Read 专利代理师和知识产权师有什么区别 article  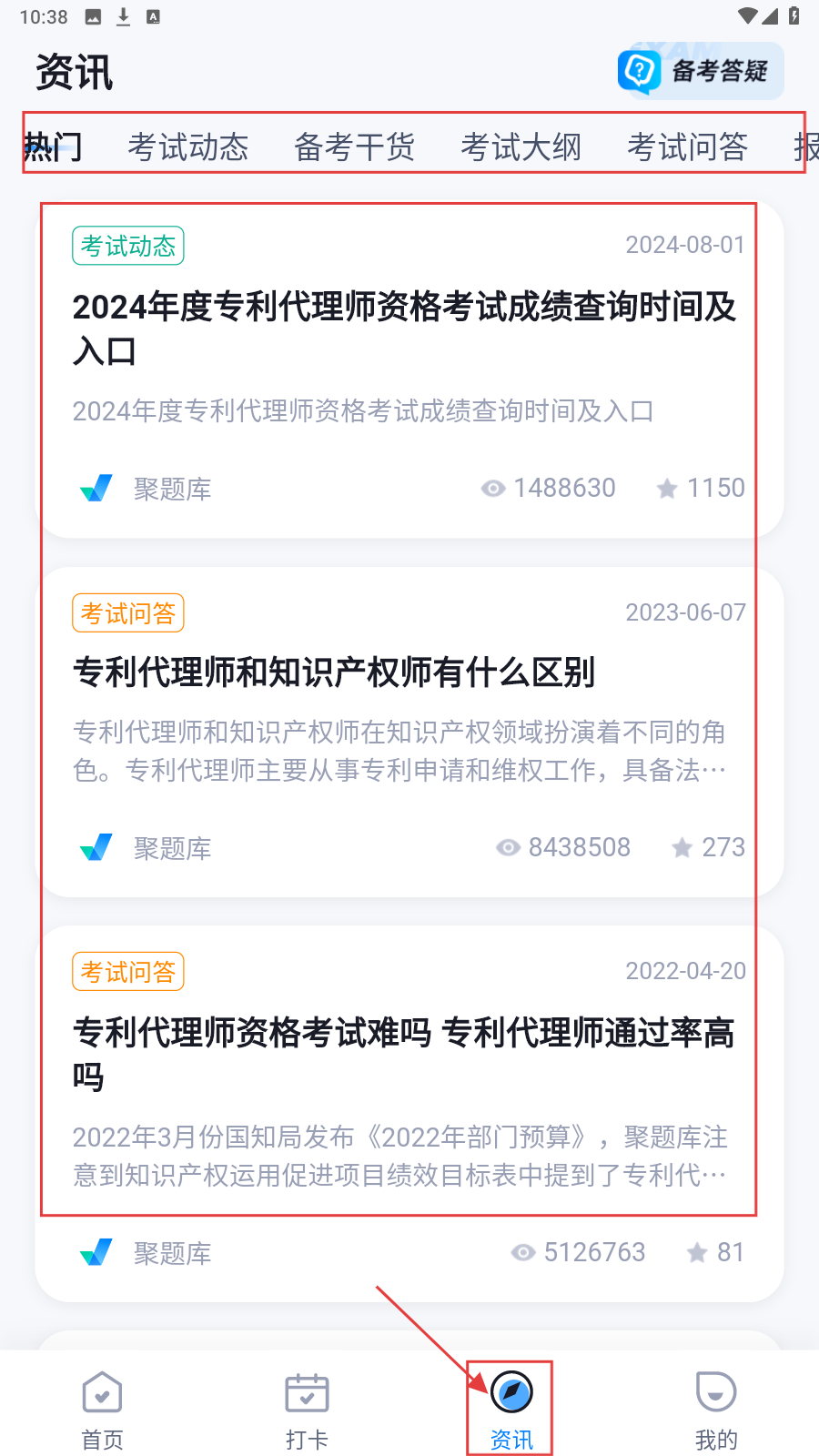pos(334,672)
